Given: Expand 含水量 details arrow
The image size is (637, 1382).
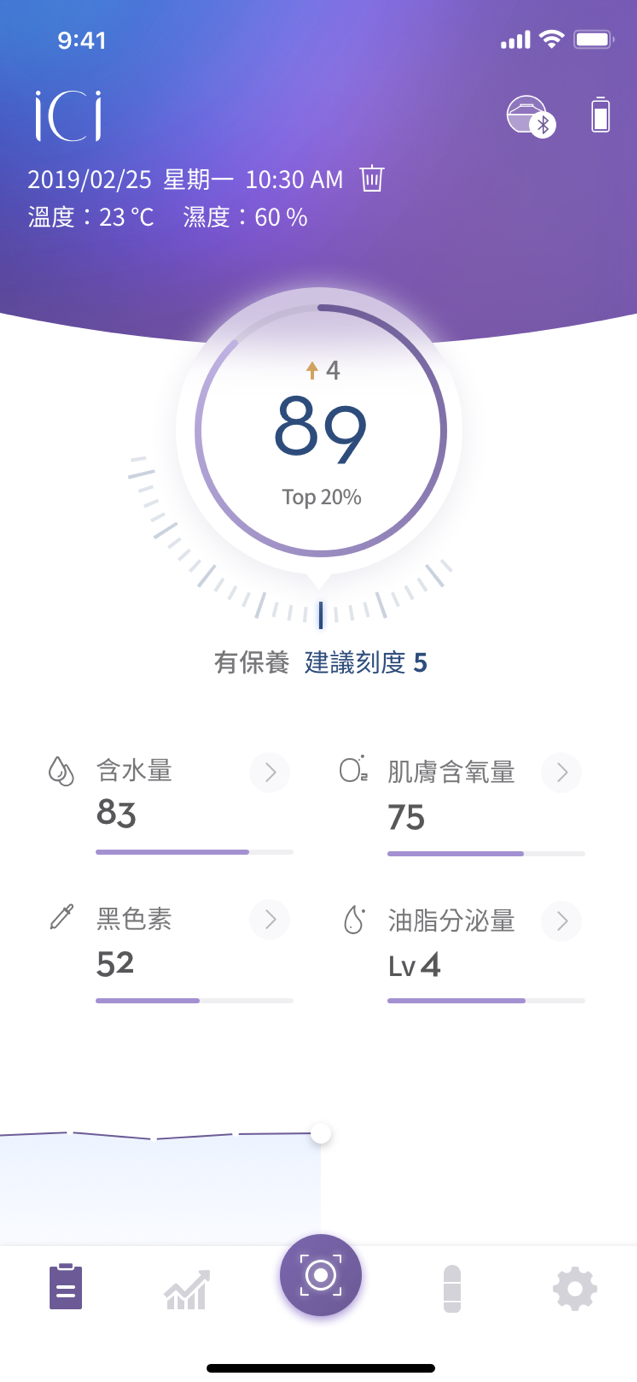Looking at the screenshot, I should (270, 772).
